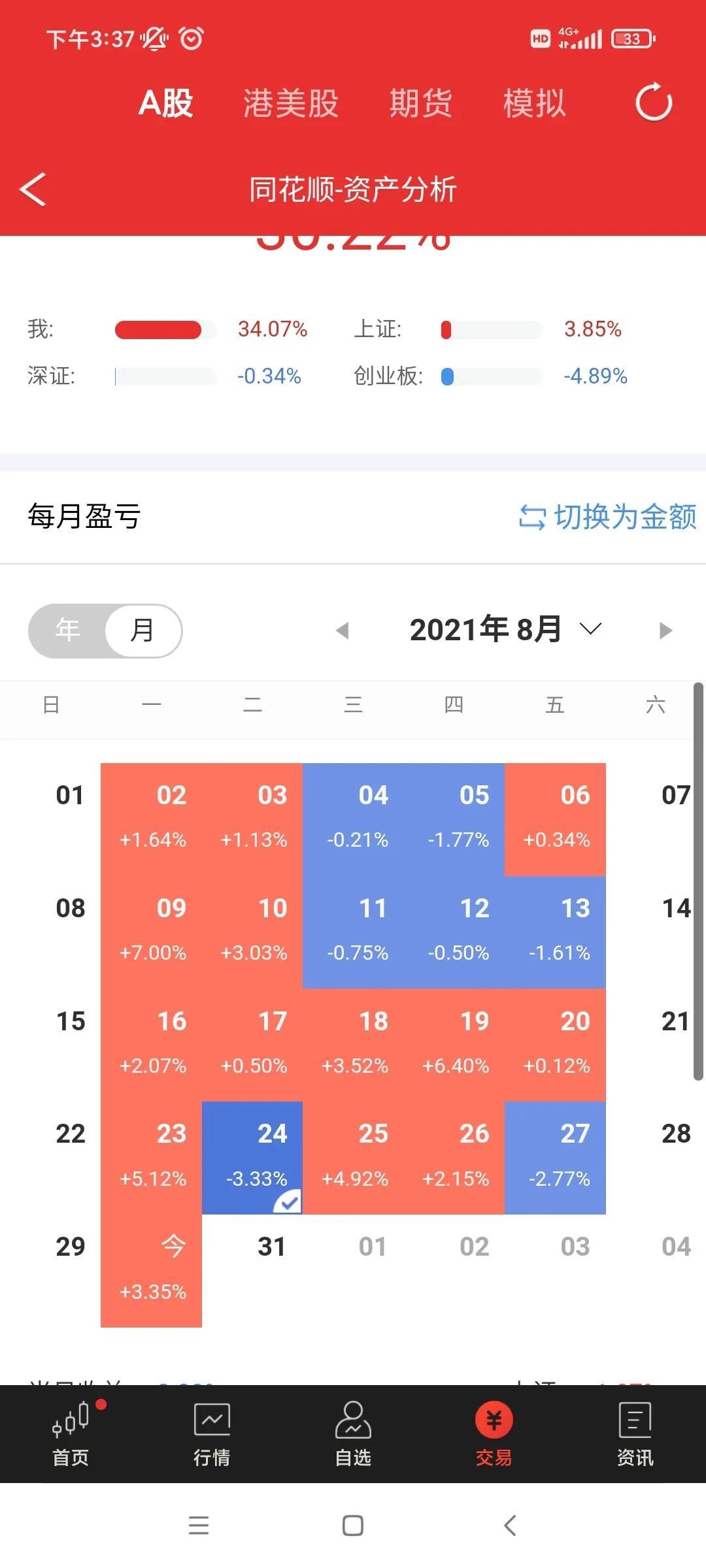Select August 27 with -2.77%
The height and width of the screenshot is (1568, 706).
click(555, 1158)
